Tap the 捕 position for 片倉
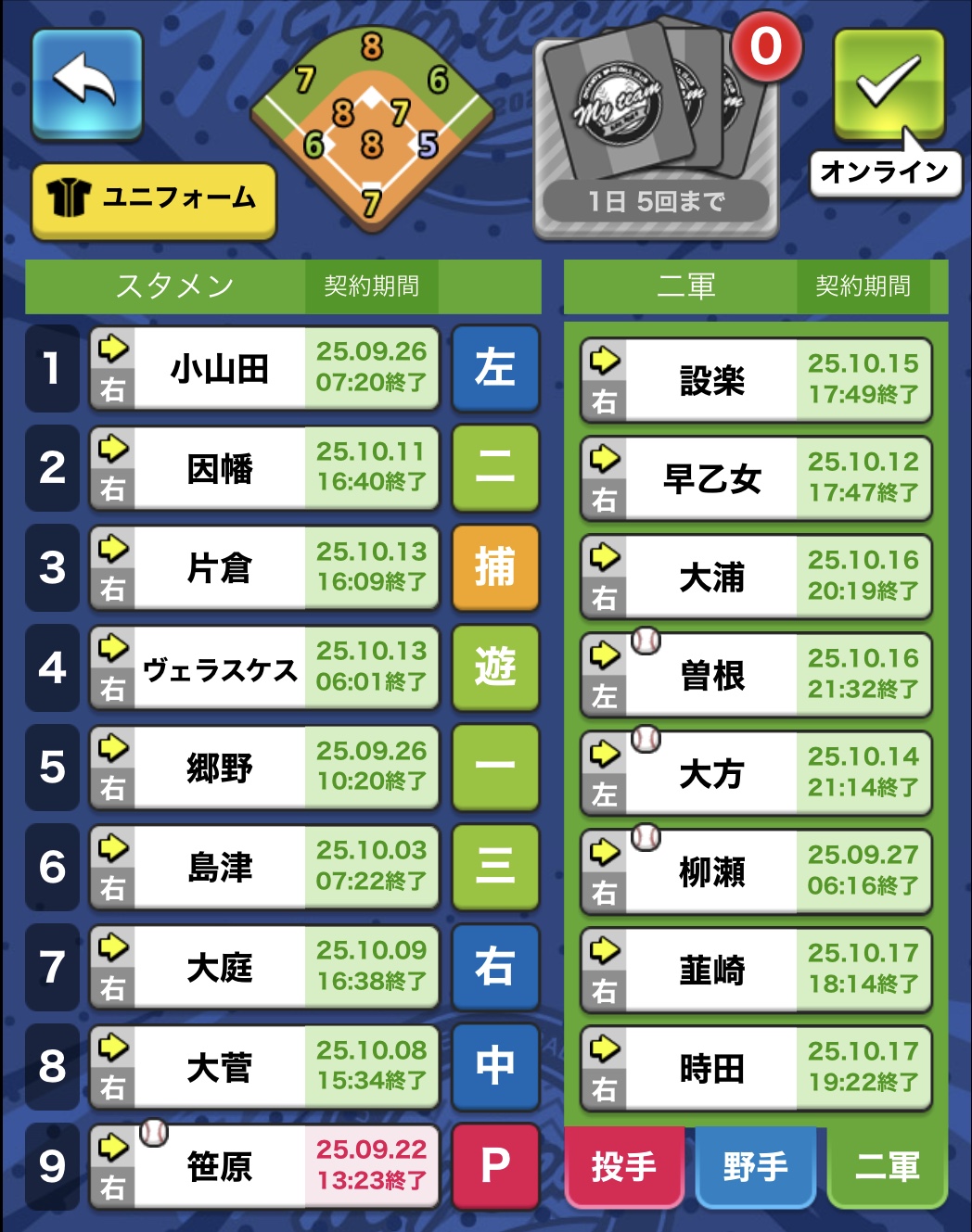 [495, 567]
